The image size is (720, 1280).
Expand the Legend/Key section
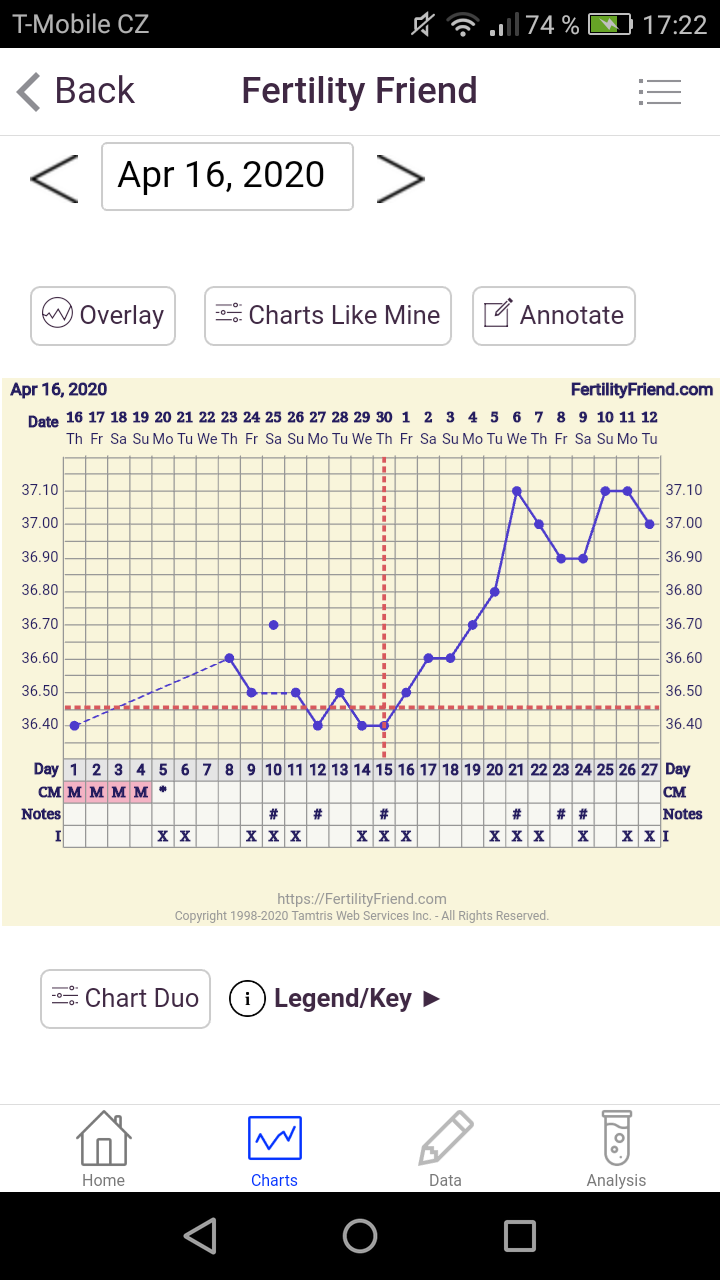point(336,998)
